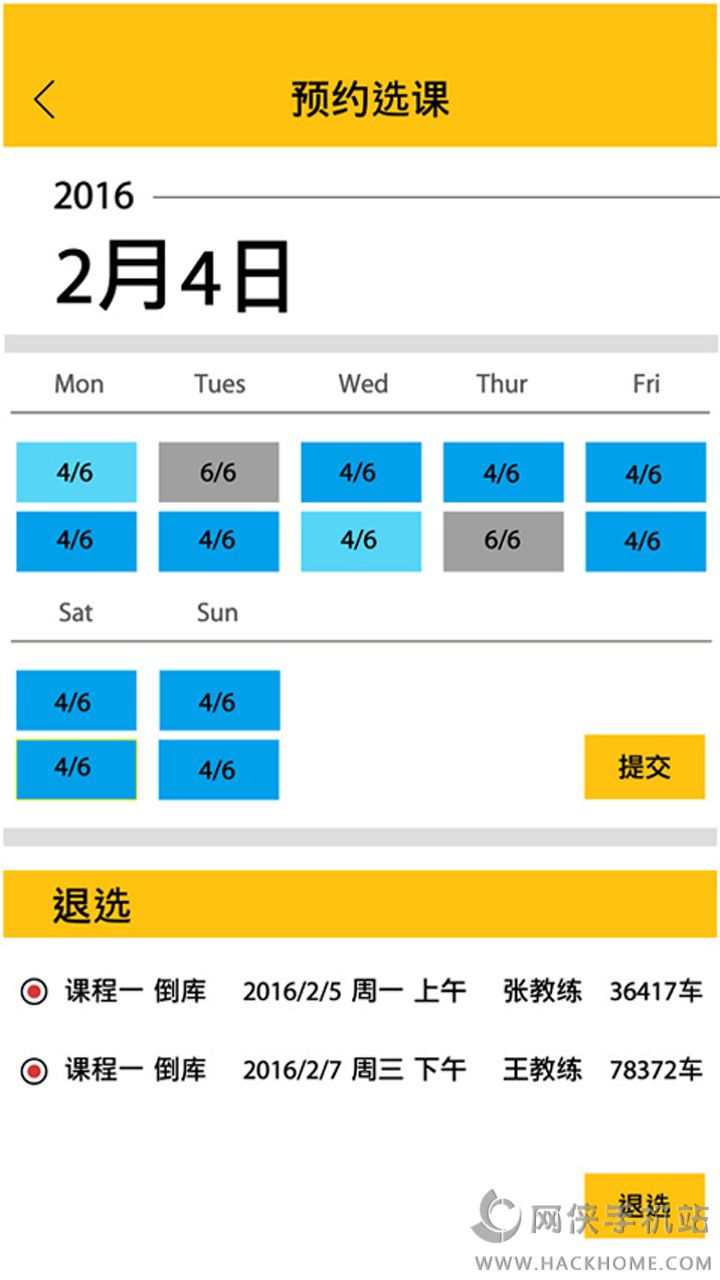The image size is (720, 1280).
Task: Go back using the top-left arrow
Action: click(x=44, y=99)
